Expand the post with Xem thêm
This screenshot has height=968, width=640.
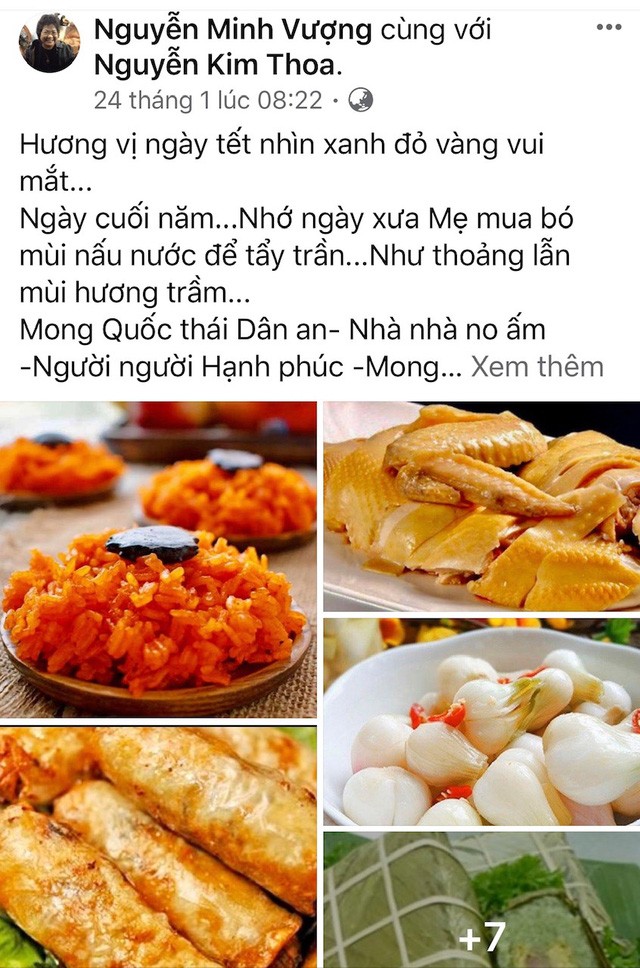[x=537, y=366]
